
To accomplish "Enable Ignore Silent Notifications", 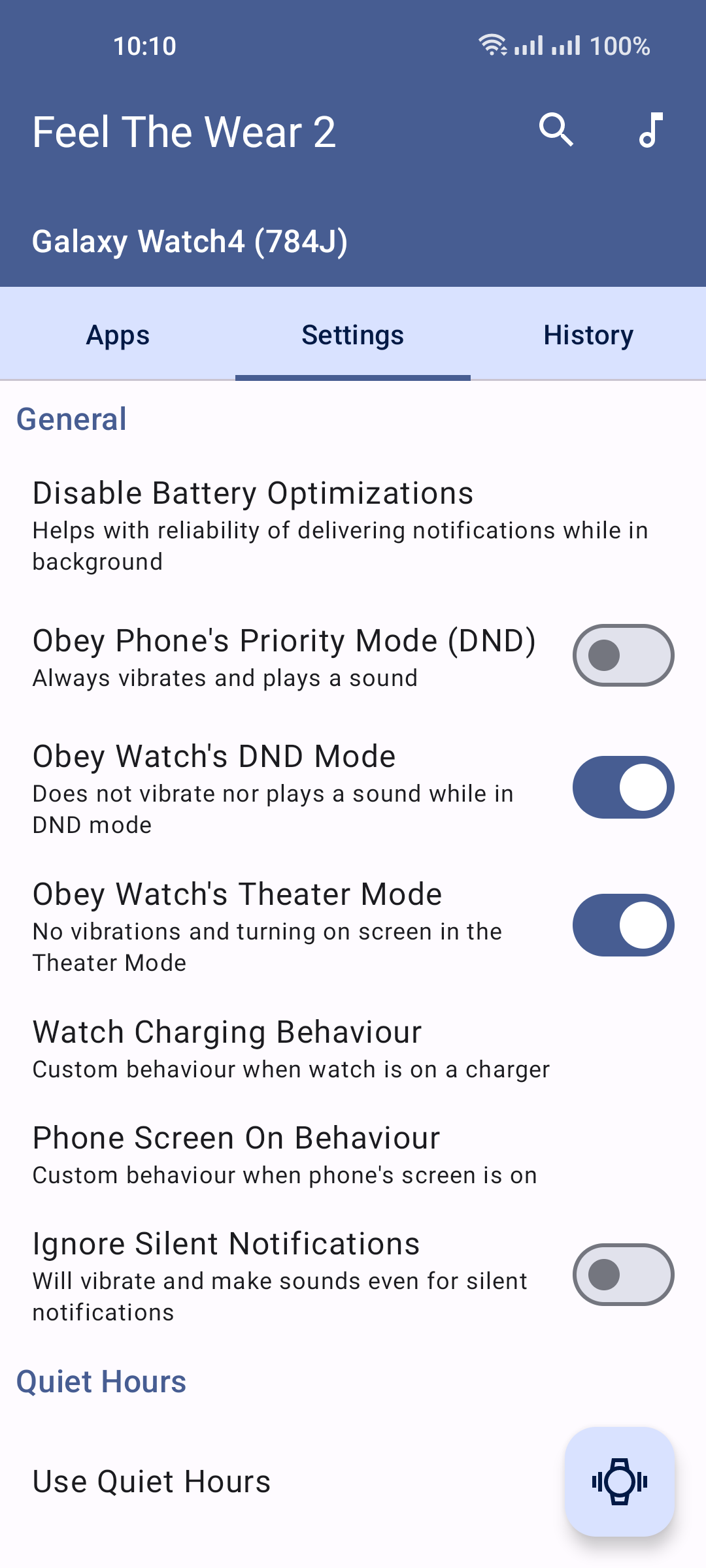I will click(x=622, y=1275).
